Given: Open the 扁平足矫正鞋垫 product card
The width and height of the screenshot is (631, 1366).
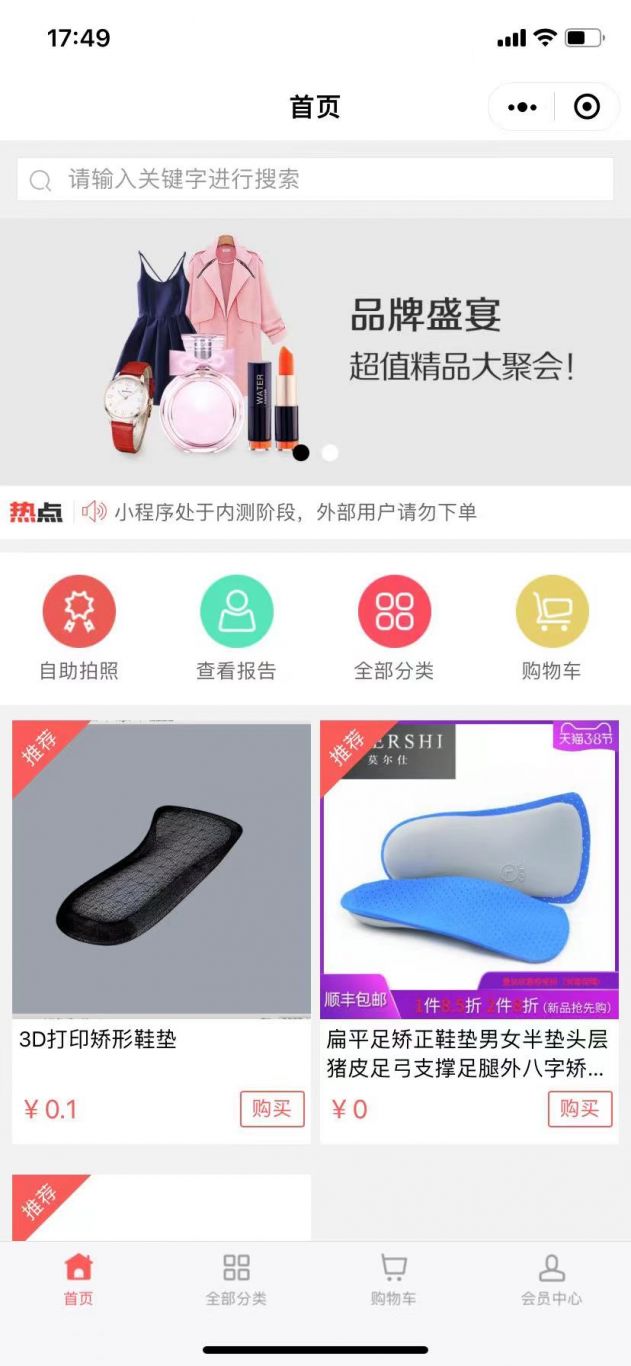Looking at the screenshot, I should (469, 932).
